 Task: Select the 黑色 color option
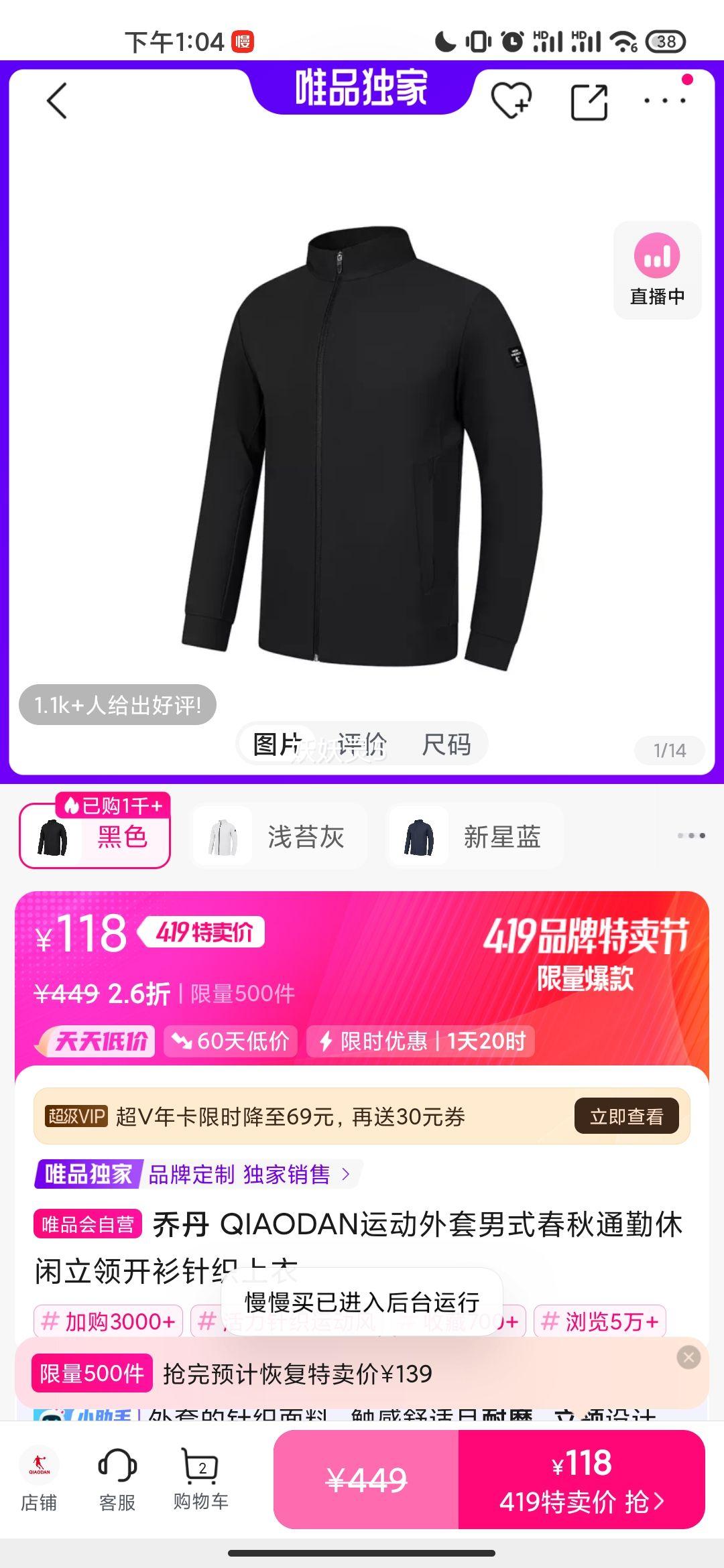94,836
